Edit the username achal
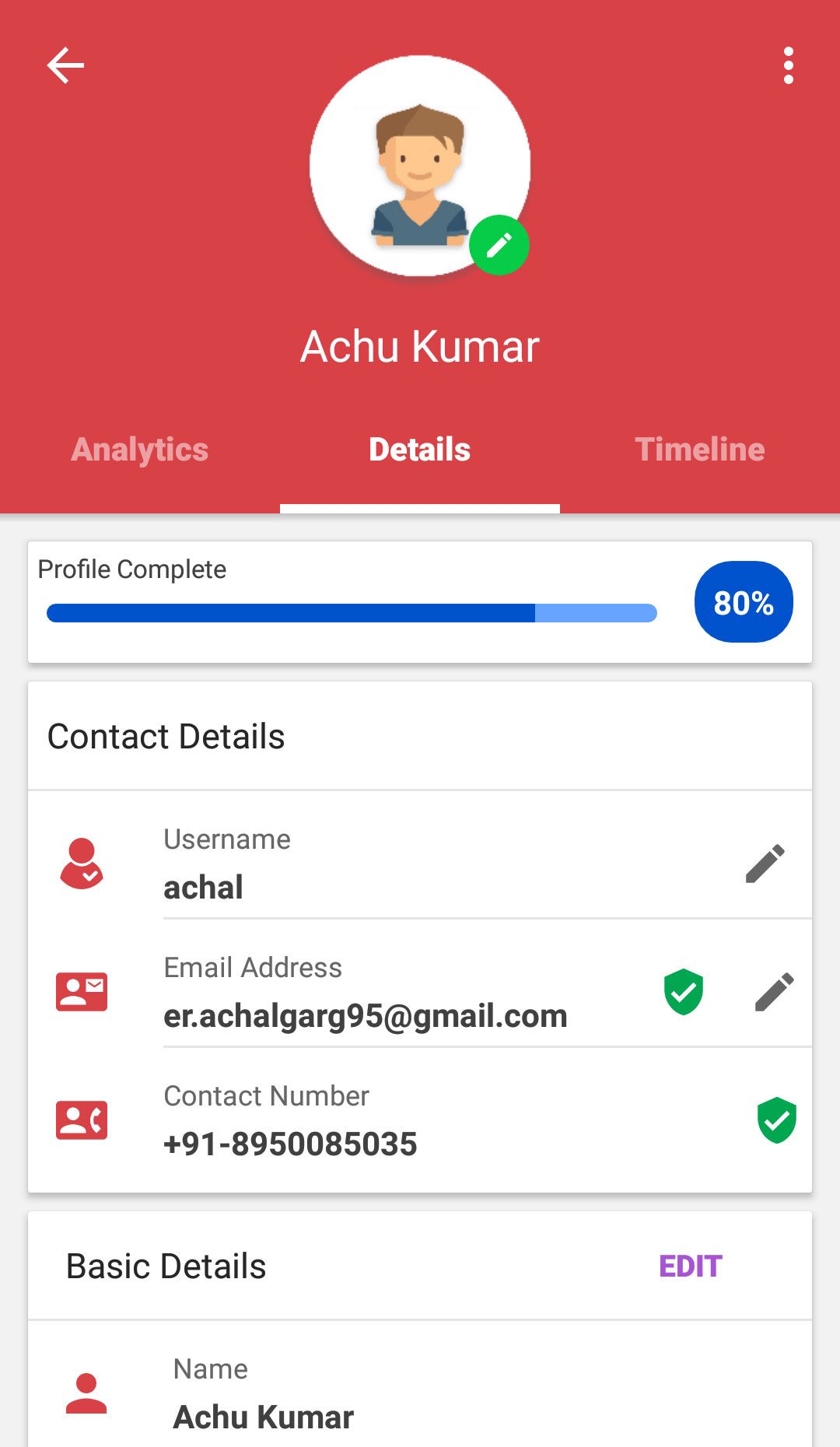This screenshot has height=1447, width=840. (765, 864)
